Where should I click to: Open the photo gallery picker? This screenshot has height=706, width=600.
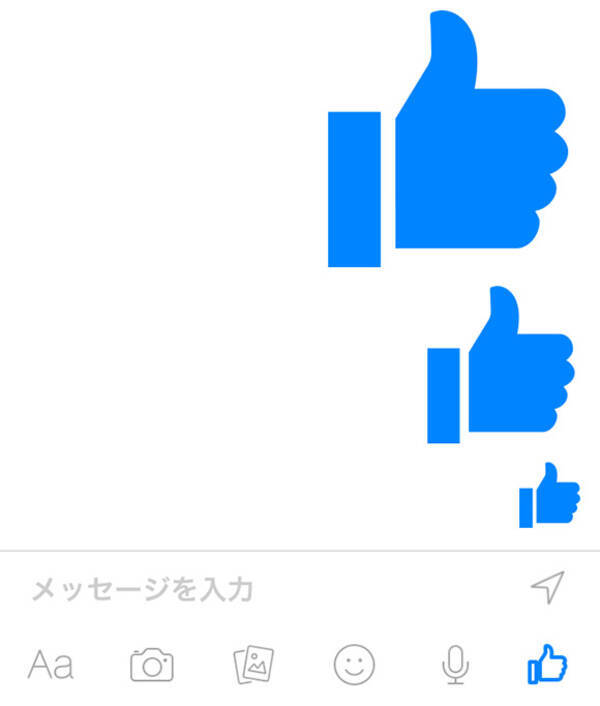point(252,664)
